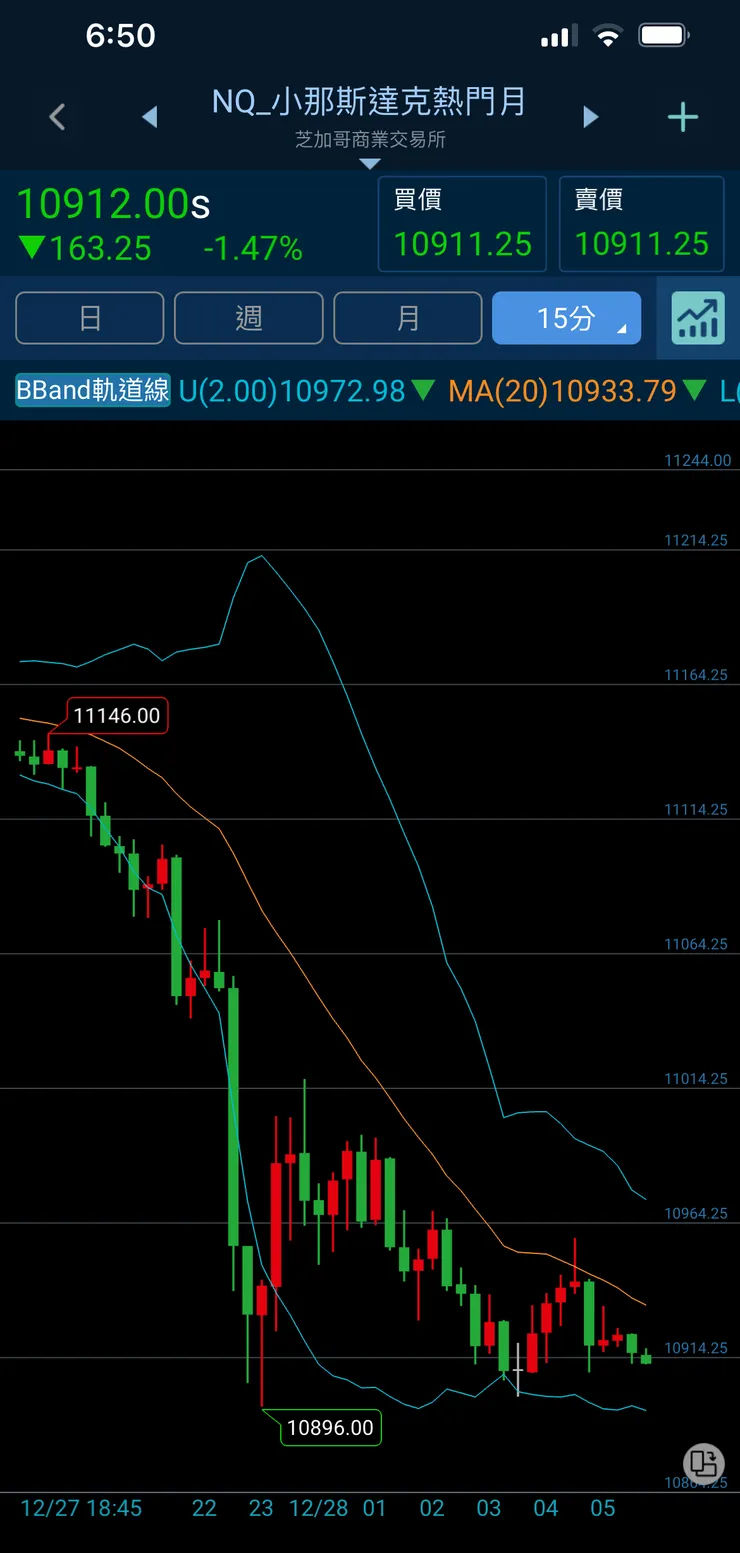Image resolution: width=740 pixels, height=1553 pixels.
Task: Switch to the previous instrument with left triangle
Action: coord(150,117)
